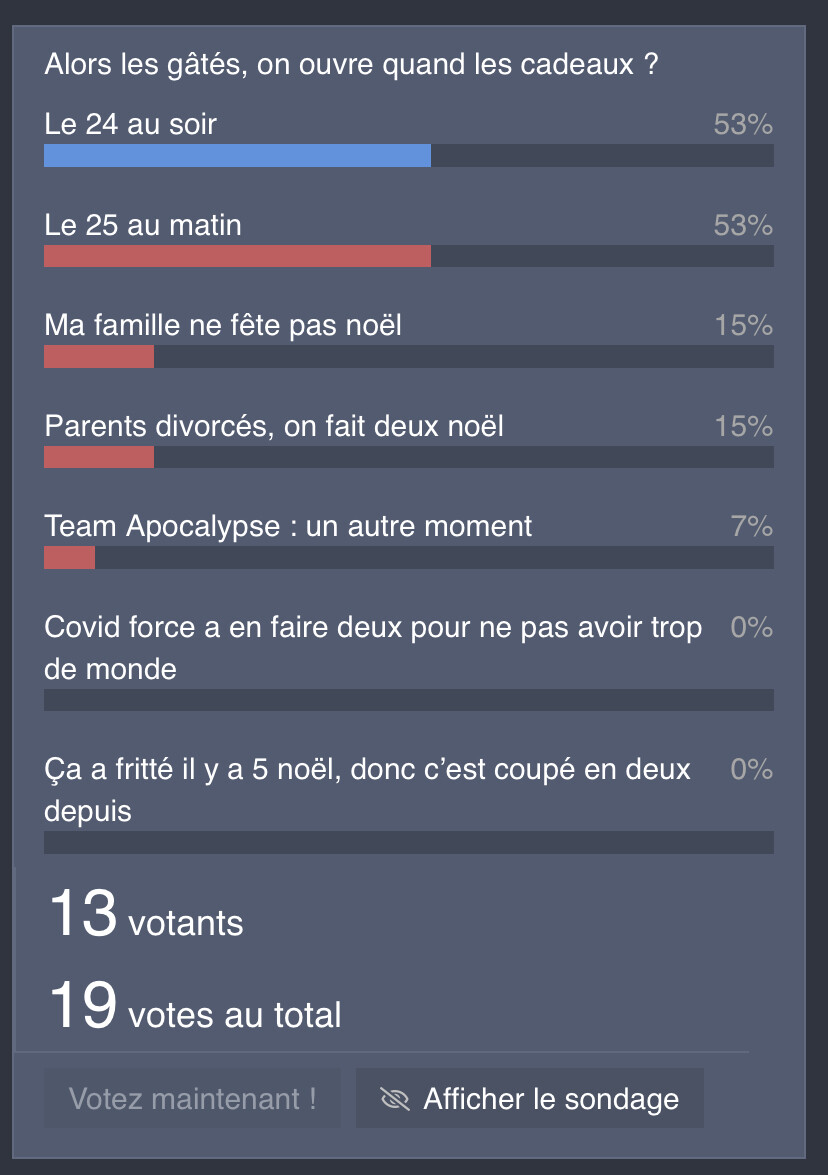Screen dimensions: 828x1175
Task: Tap the Votez maintenant button
Action: [x=193, y=1099]
